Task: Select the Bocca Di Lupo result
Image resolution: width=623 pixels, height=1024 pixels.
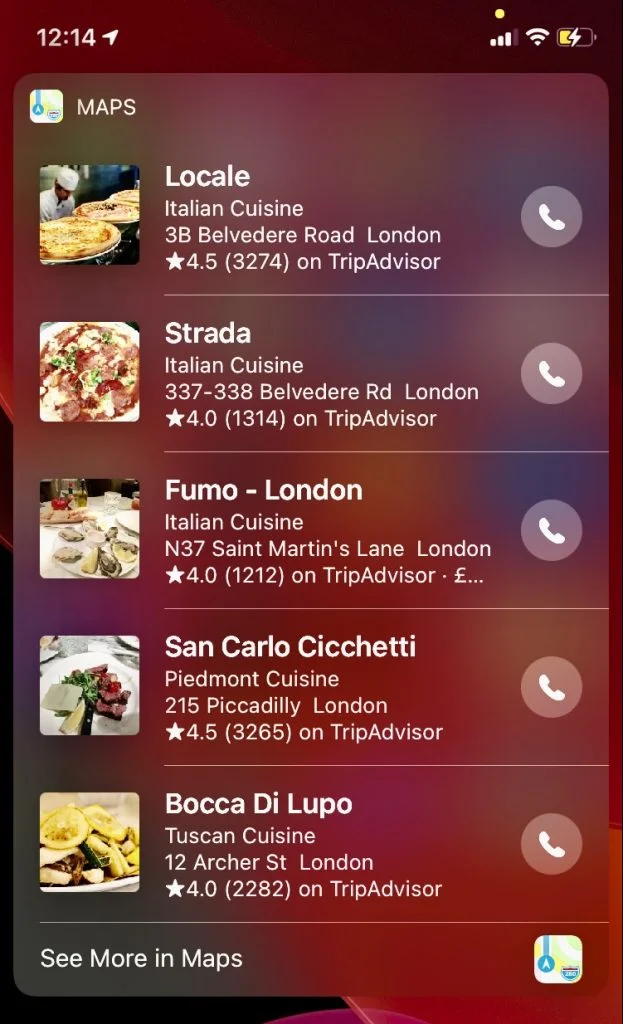Action: click(300, 845)
